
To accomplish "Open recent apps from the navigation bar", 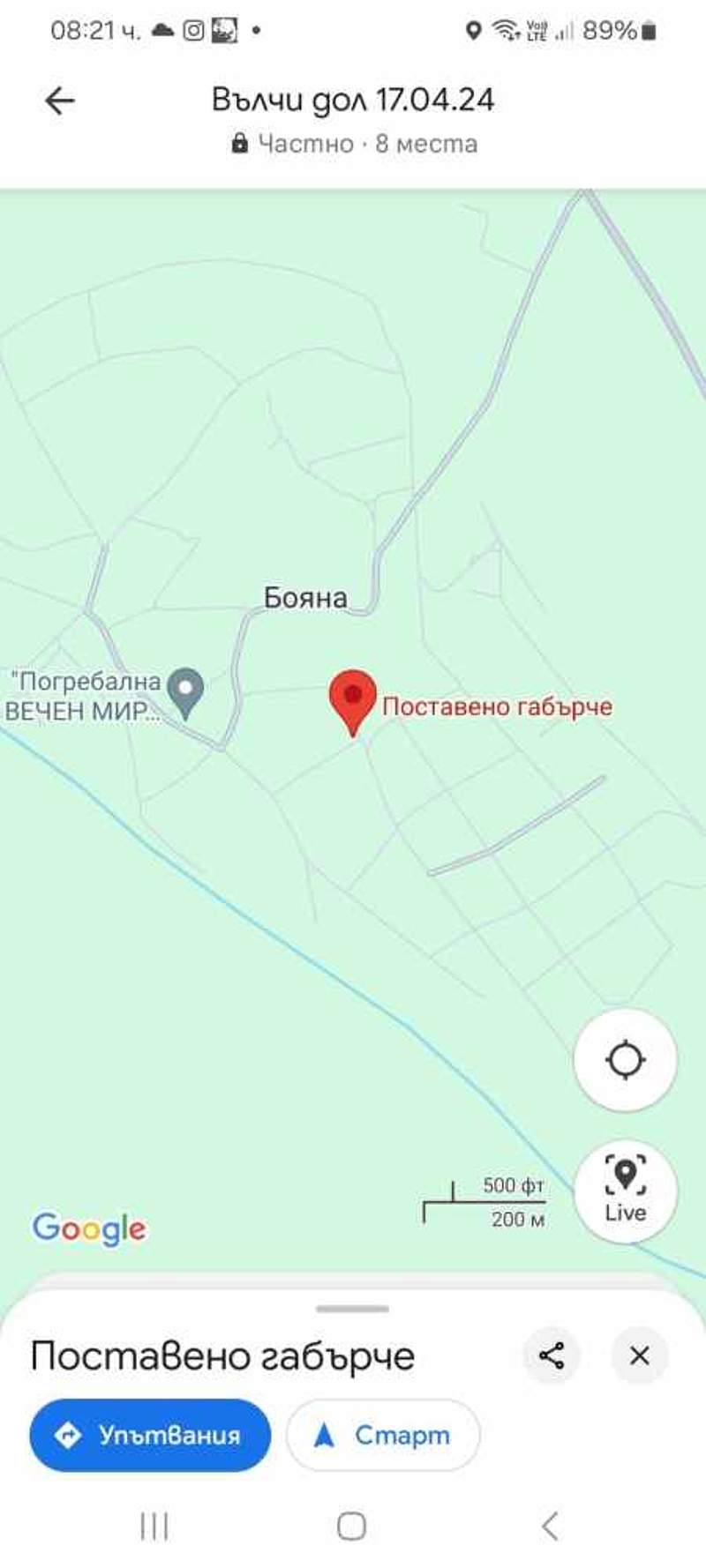I will pos(154,1526).
